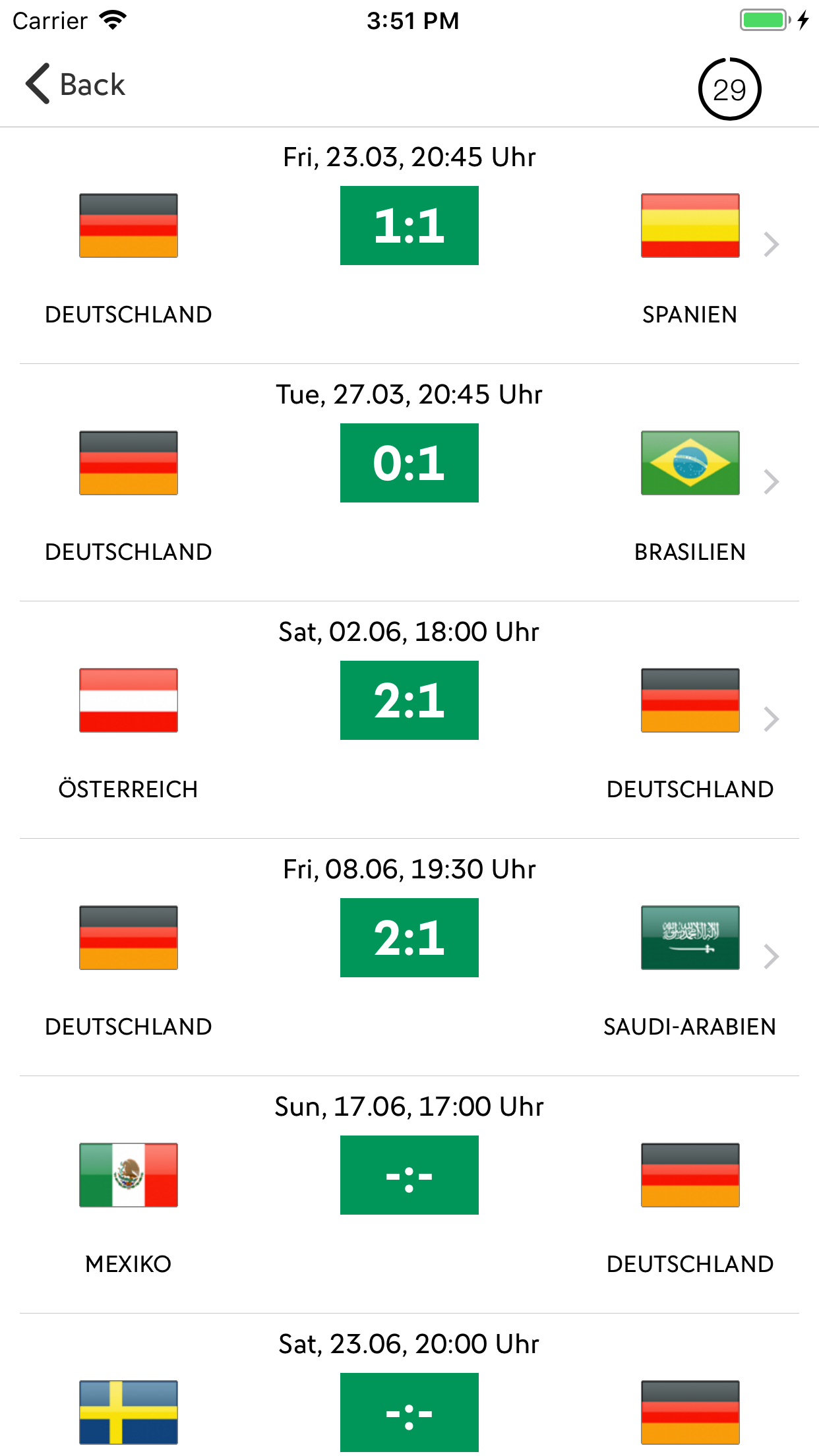Go back using the Back button

[75, 84]
